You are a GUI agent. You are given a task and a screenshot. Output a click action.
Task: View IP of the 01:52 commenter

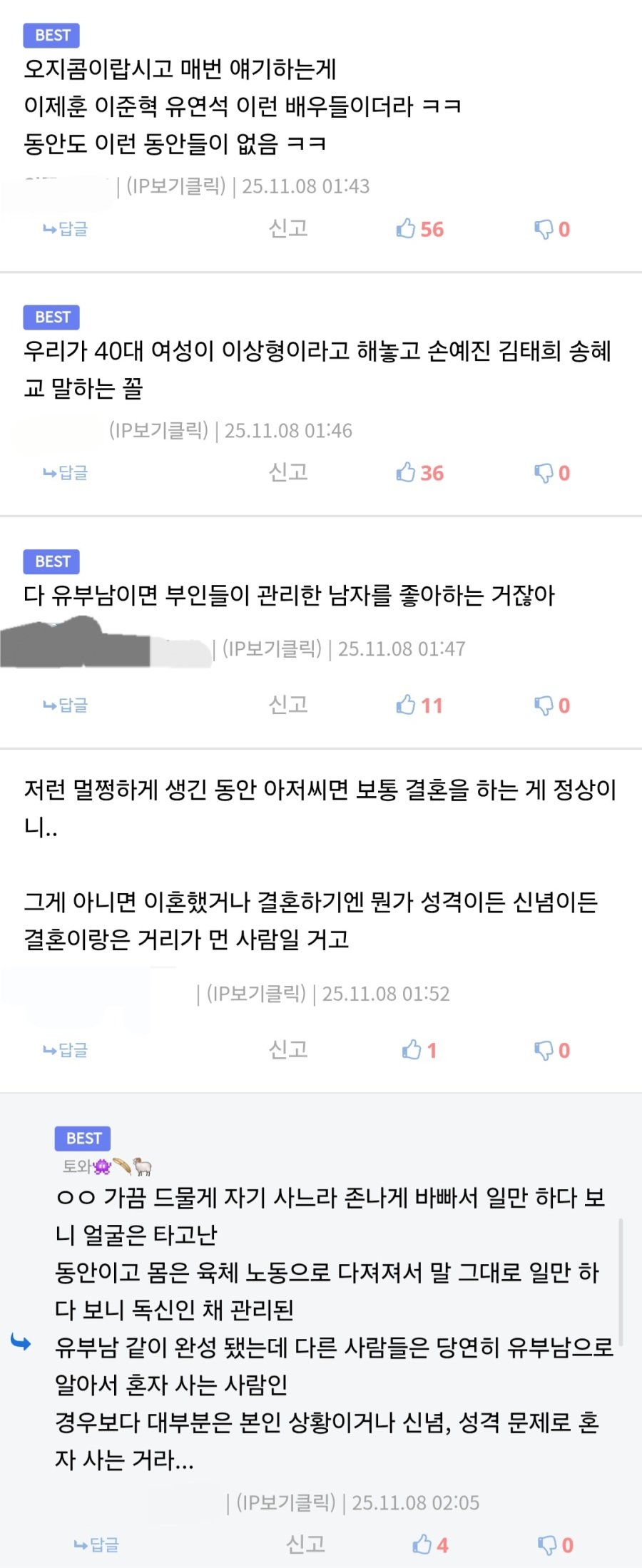coord(256,994)
